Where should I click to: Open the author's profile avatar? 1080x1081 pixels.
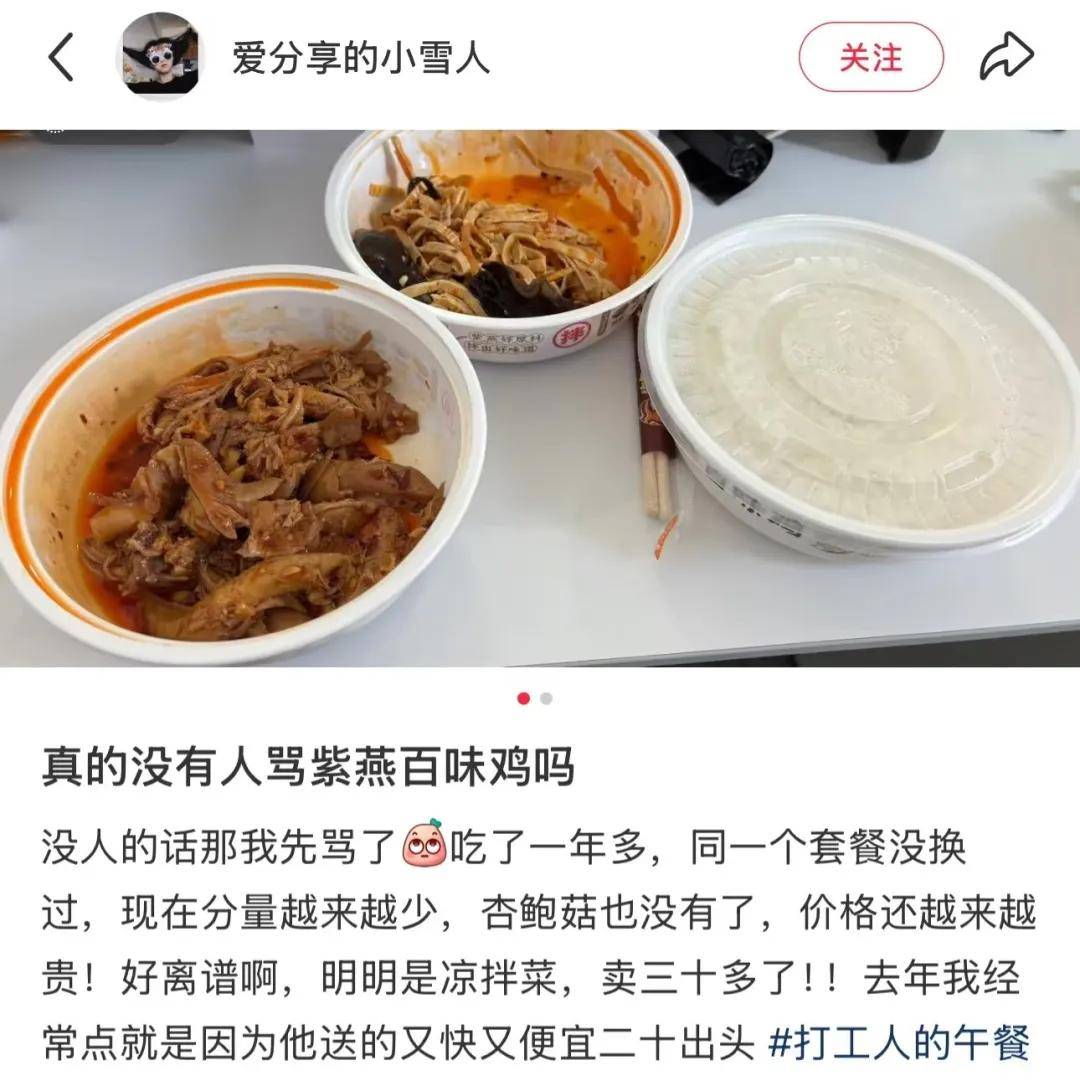pos(160,57)
